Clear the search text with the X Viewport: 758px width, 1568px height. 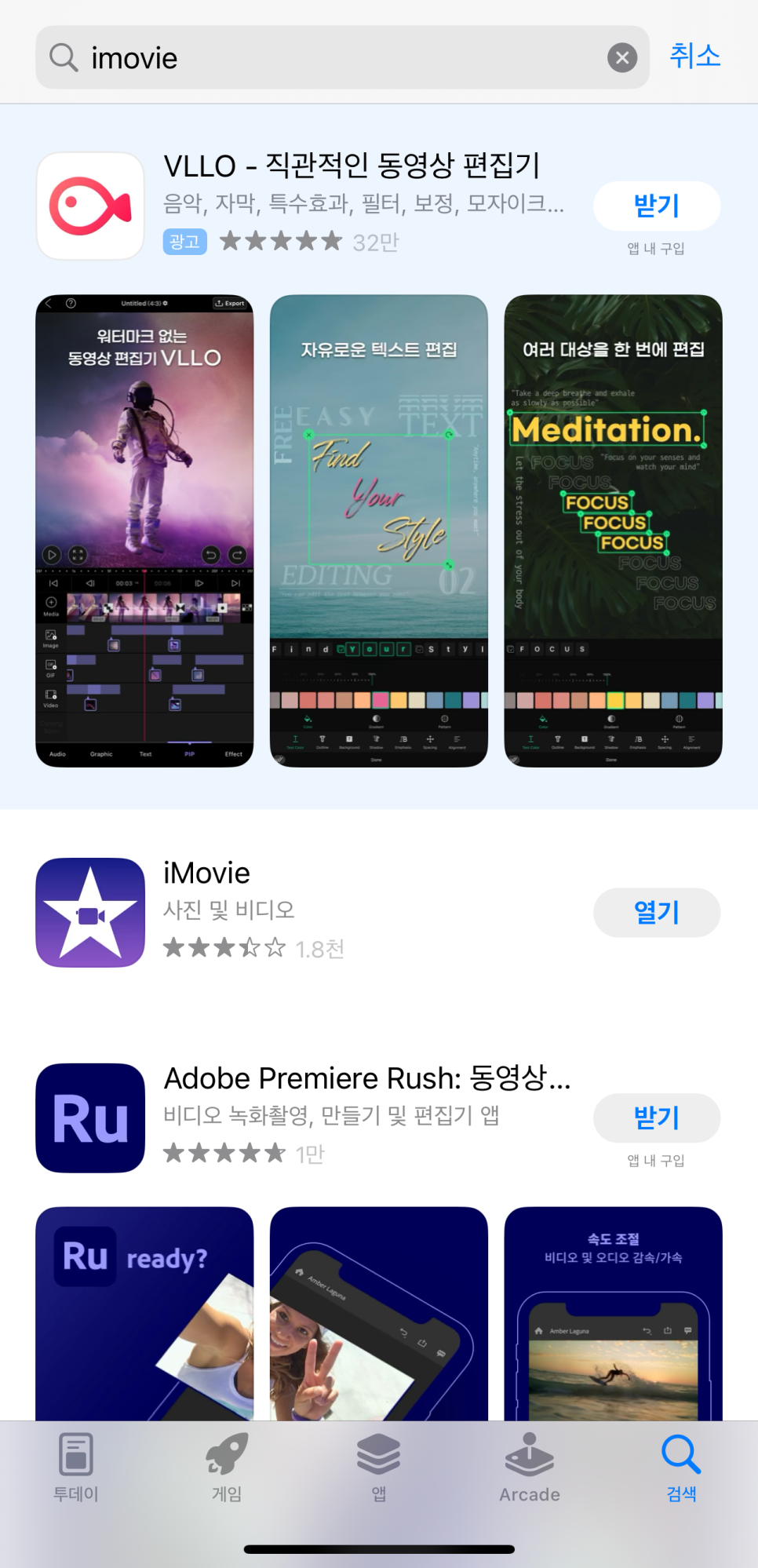click(x=621, y=57)
